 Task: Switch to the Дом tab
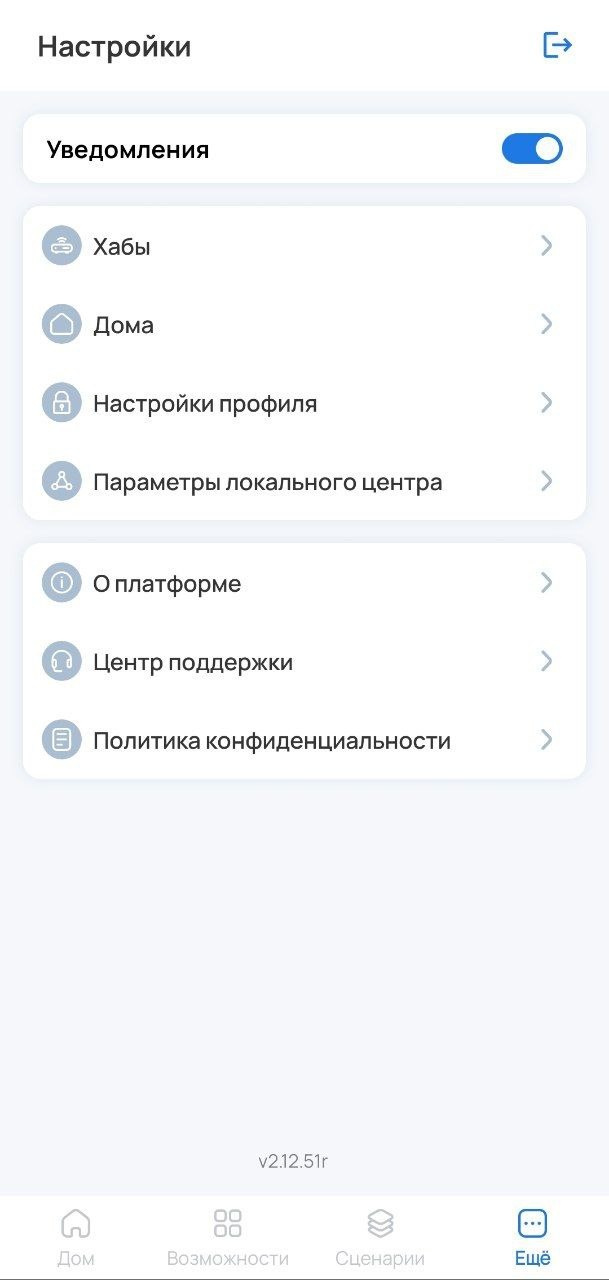(x=76, y=1236)
